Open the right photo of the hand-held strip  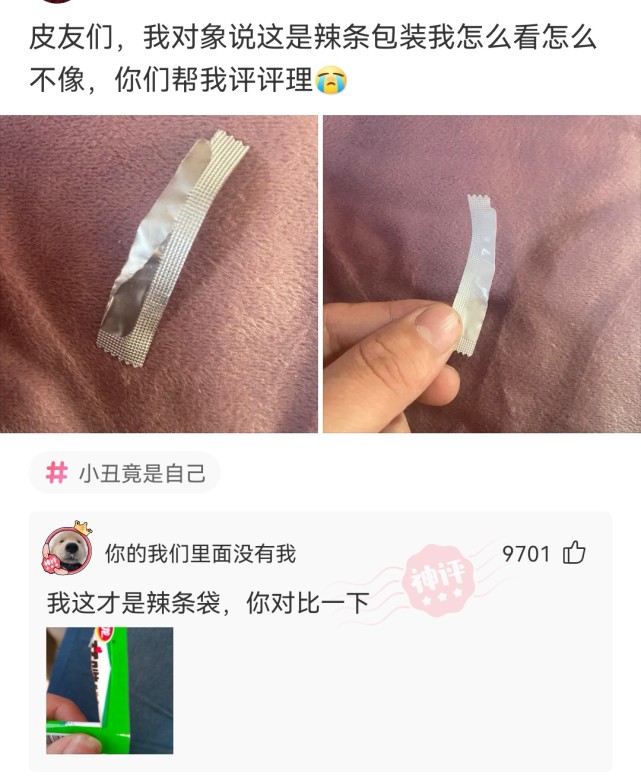pyautogui.click(x=481, y=274)
